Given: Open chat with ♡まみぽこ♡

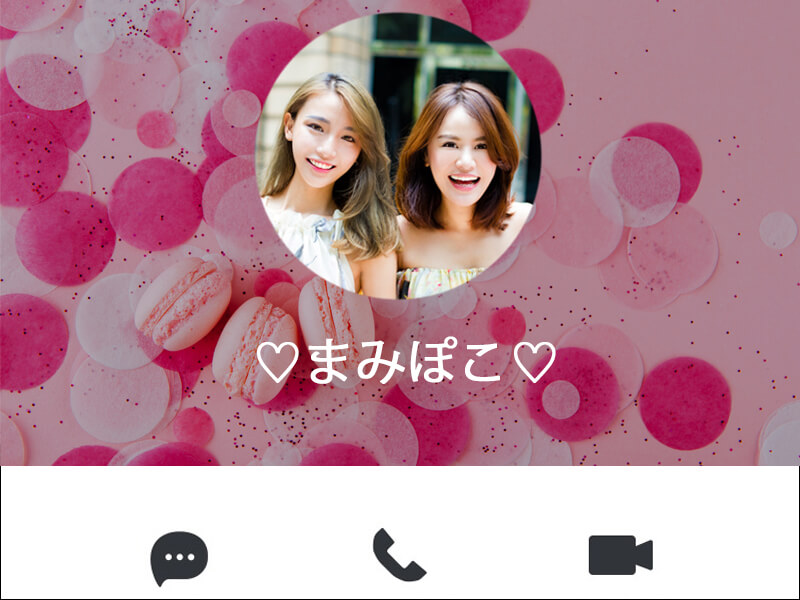Looking at the screenshot, I should click(x=179, y=556).
